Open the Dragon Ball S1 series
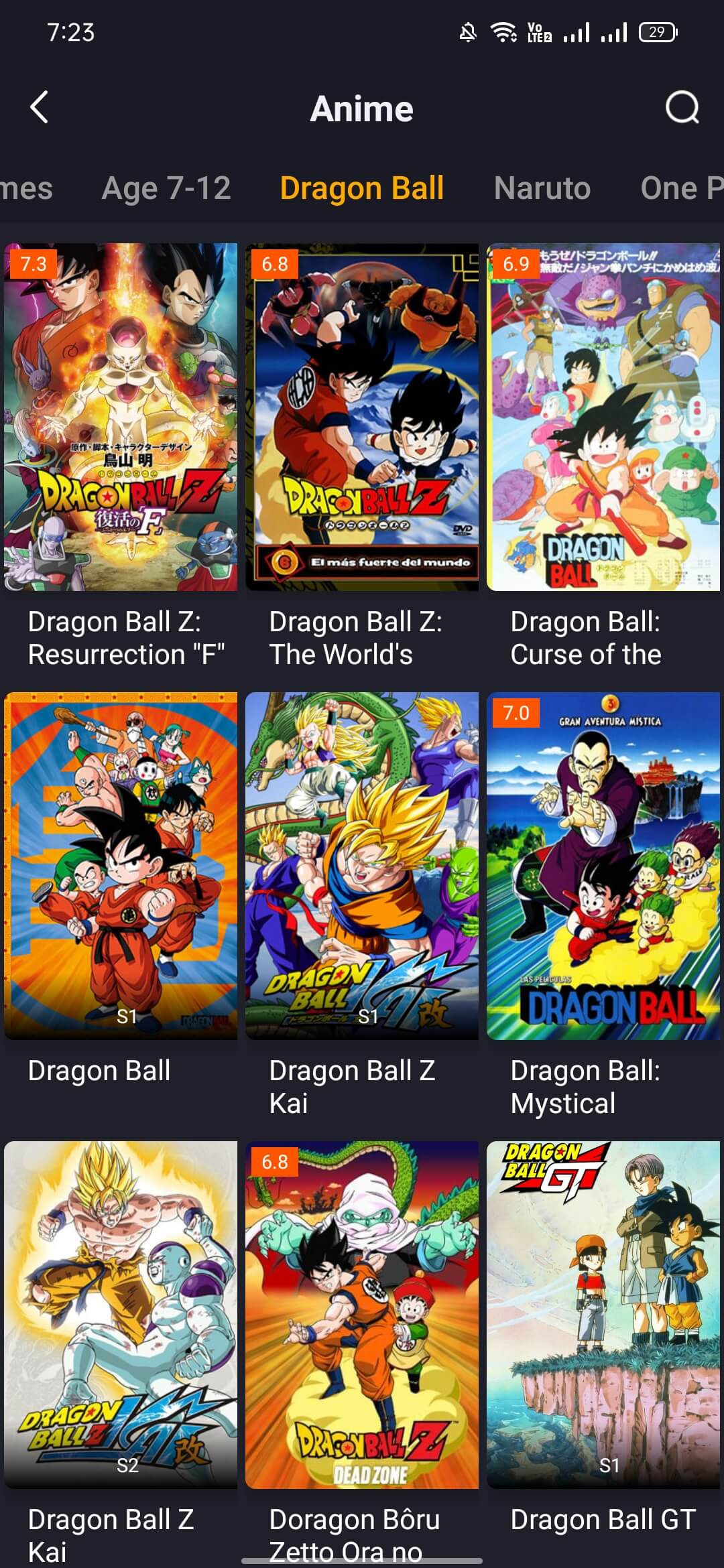724x1568 pixels. (x=121, y=866)
